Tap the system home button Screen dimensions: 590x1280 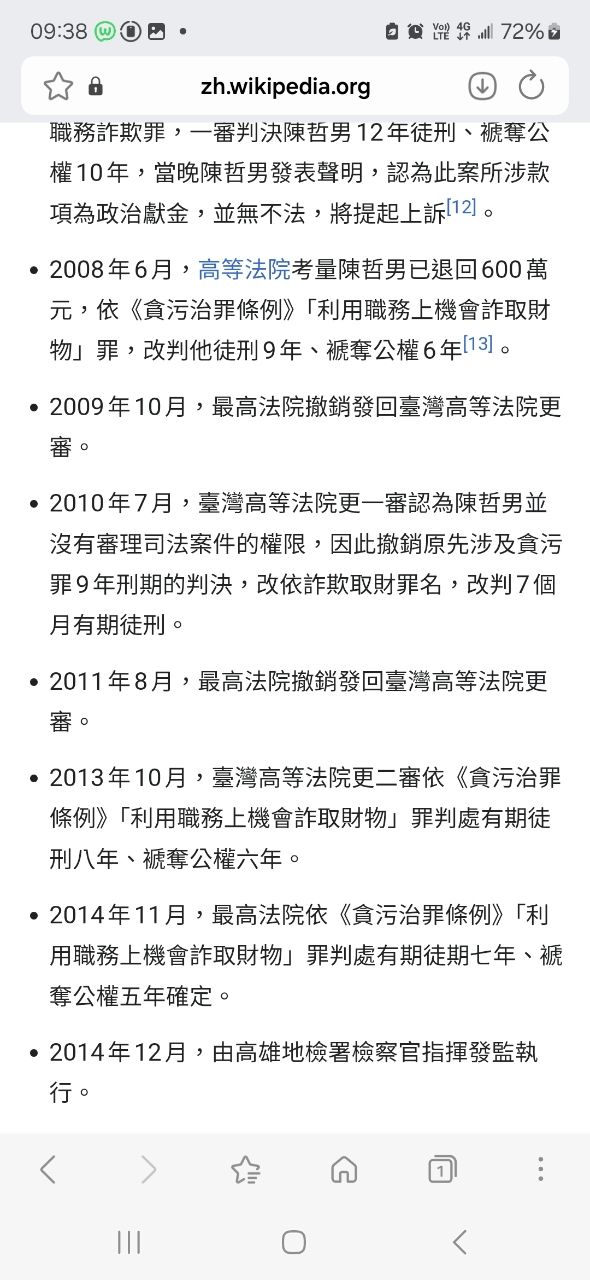[x=294, y=1242]
